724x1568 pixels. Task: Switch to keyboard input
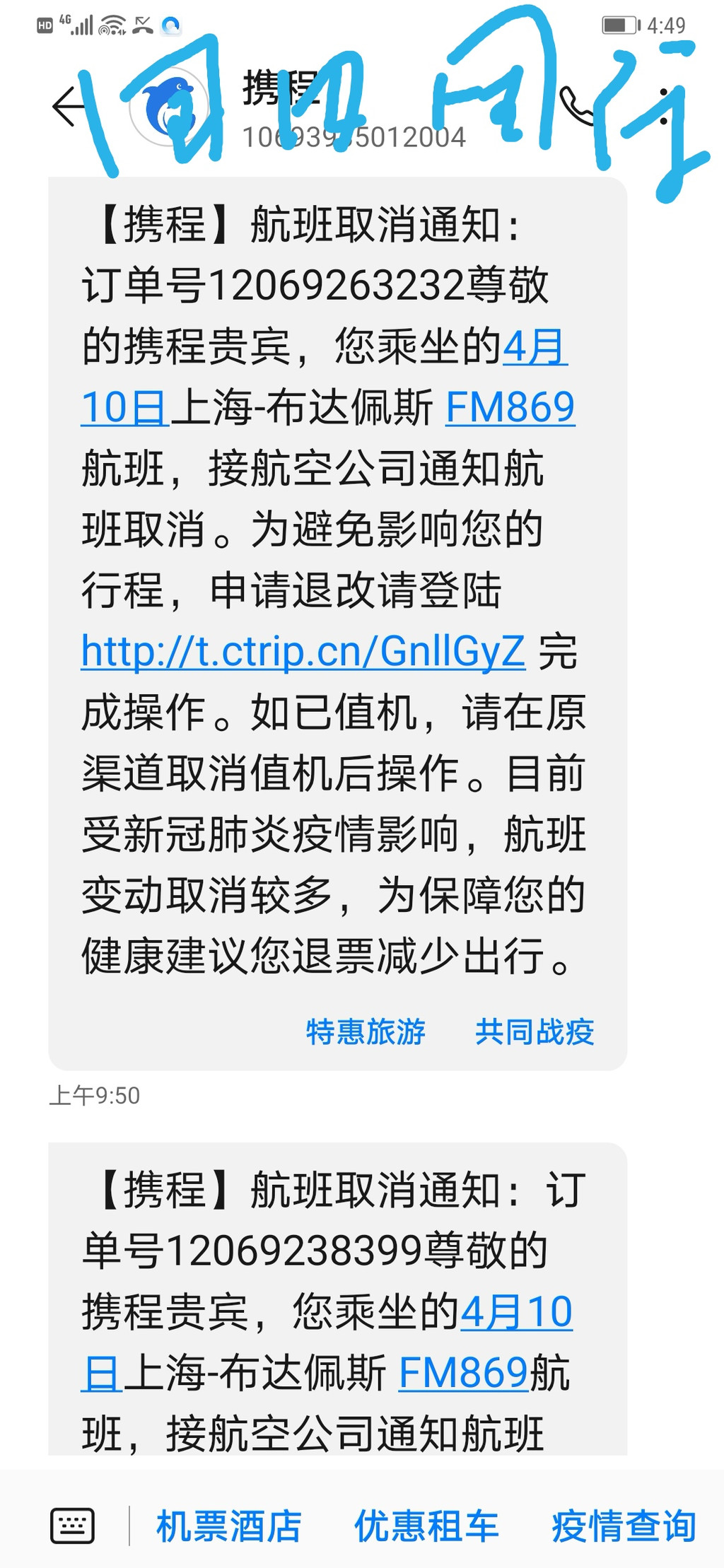coord(72,1525)
